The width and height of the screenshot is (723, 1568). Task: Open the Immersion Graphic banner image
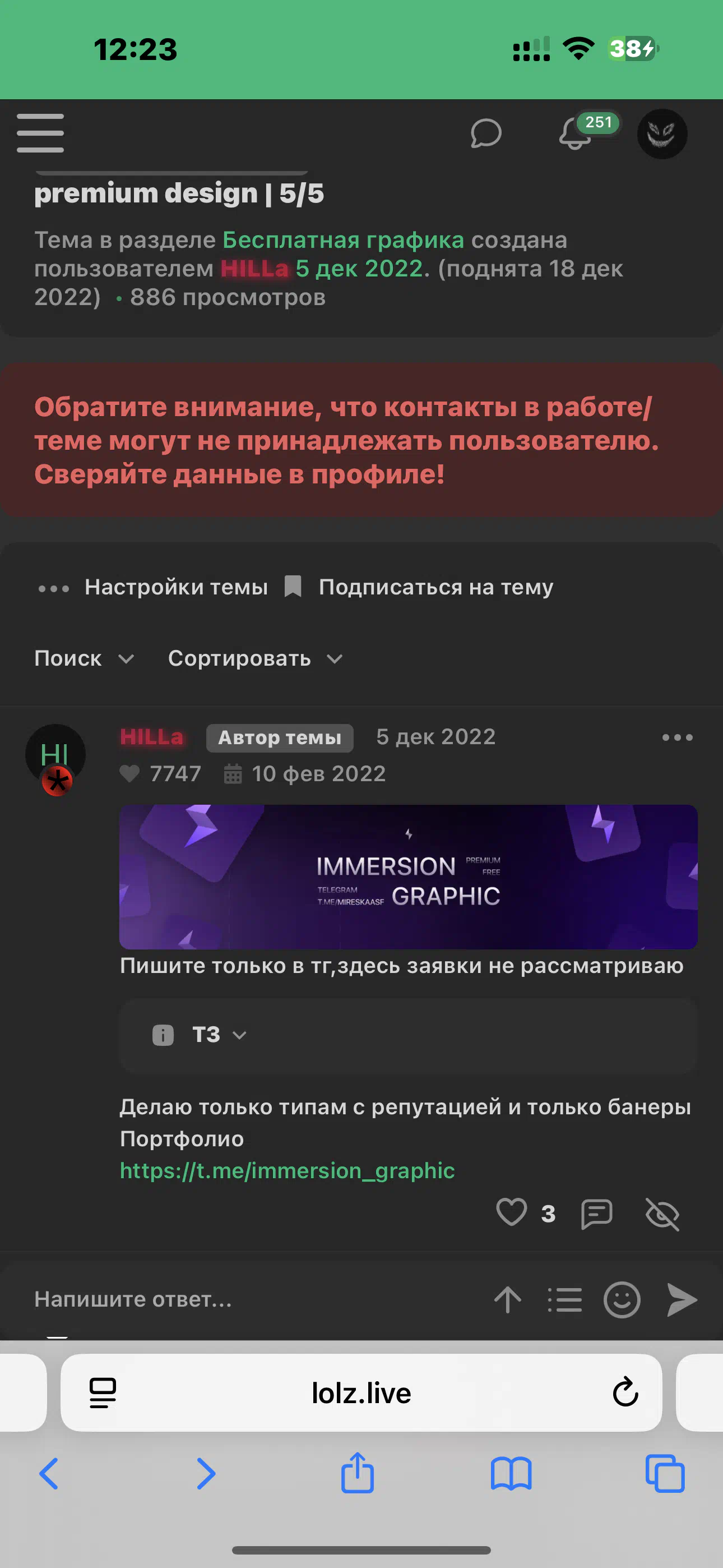pos(408,877)
